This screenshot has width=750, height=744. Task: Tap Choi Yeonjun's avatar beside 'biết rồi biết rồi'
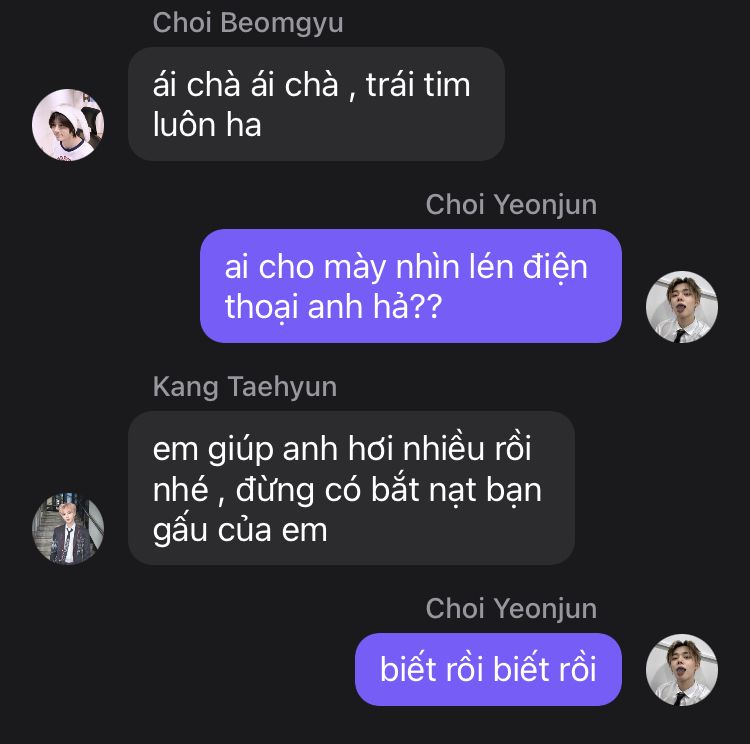[x=682, y=669]
